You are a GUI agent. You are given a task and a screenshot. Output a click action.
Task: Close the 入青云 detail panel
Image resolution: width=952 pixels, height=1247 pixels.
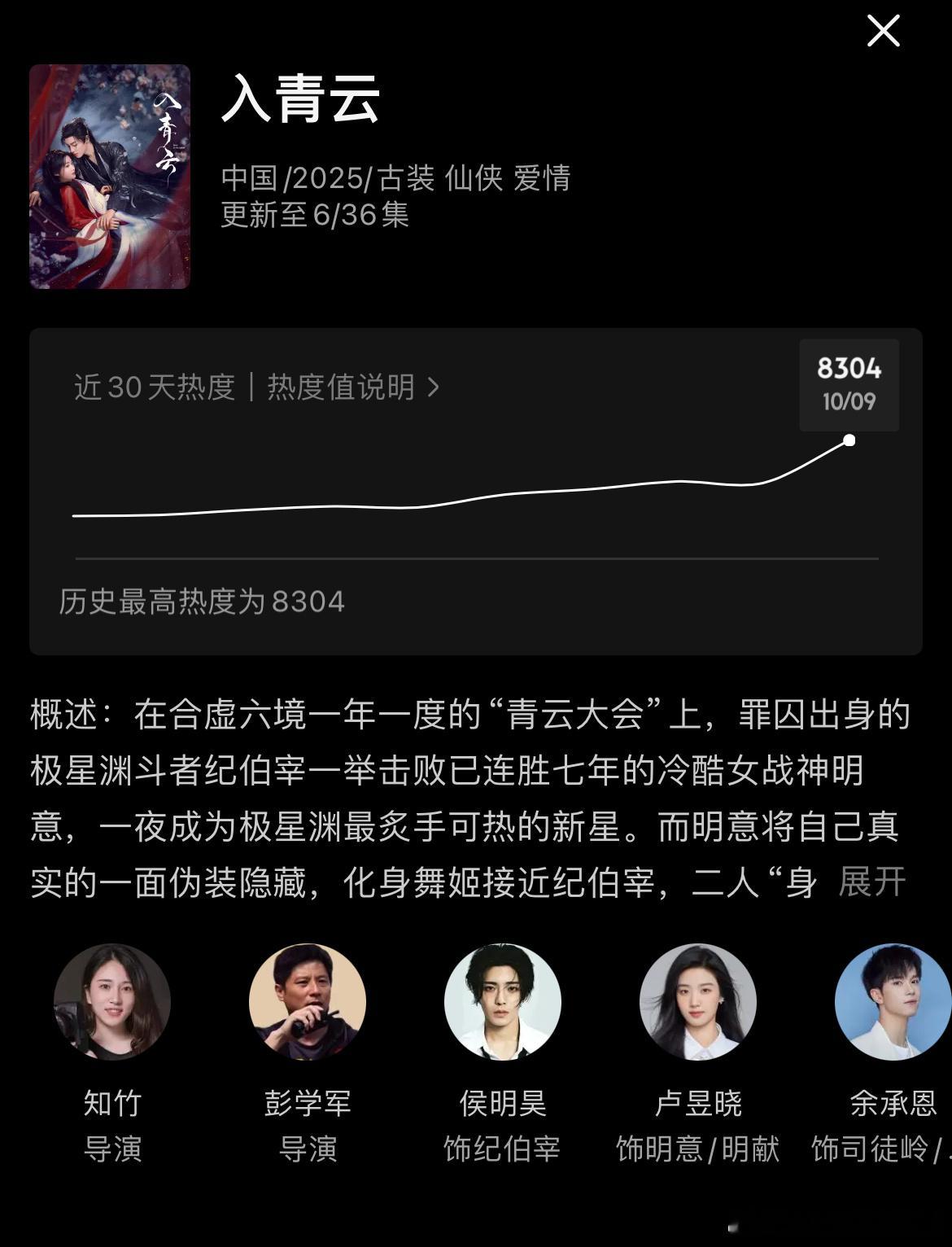point(883,32)
